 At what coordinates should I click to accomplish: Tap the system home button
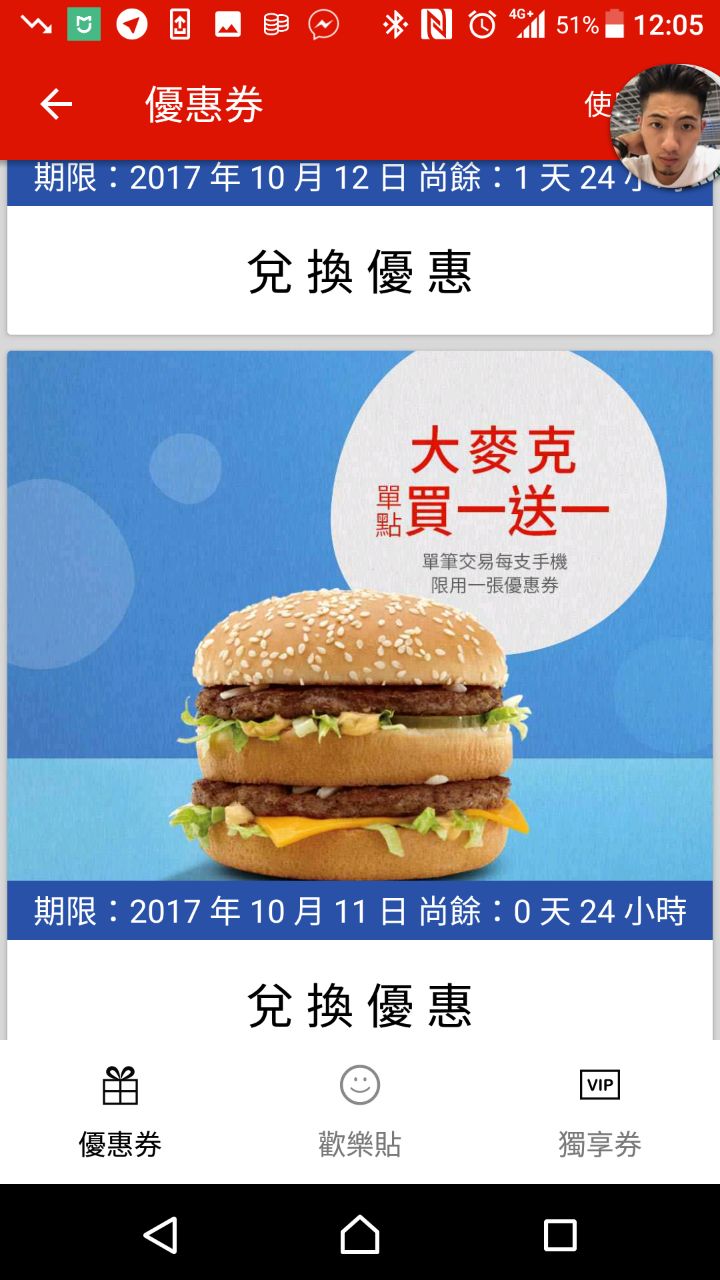pos(360,1234)
